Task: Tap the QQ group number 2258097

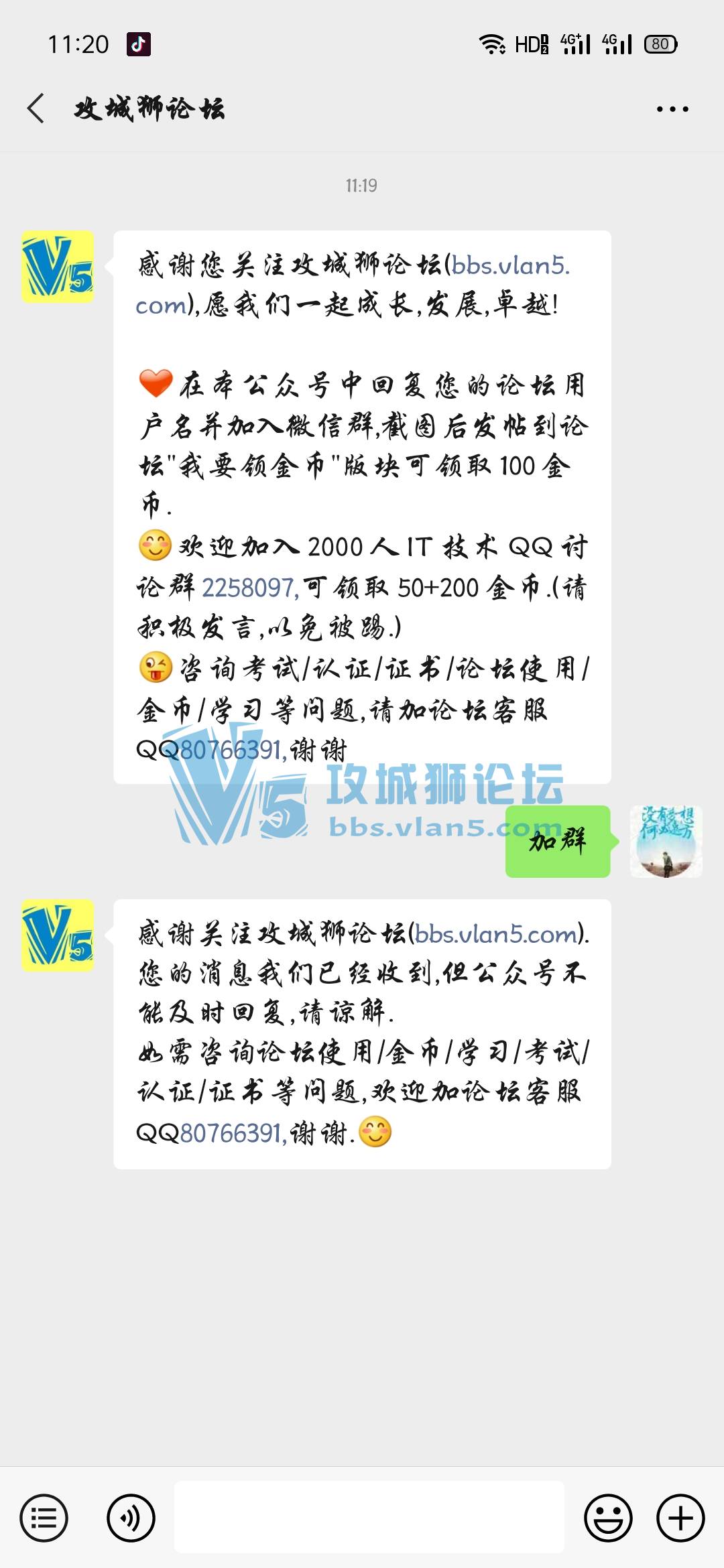Action: pyautogui.click(x=249, y=588)
